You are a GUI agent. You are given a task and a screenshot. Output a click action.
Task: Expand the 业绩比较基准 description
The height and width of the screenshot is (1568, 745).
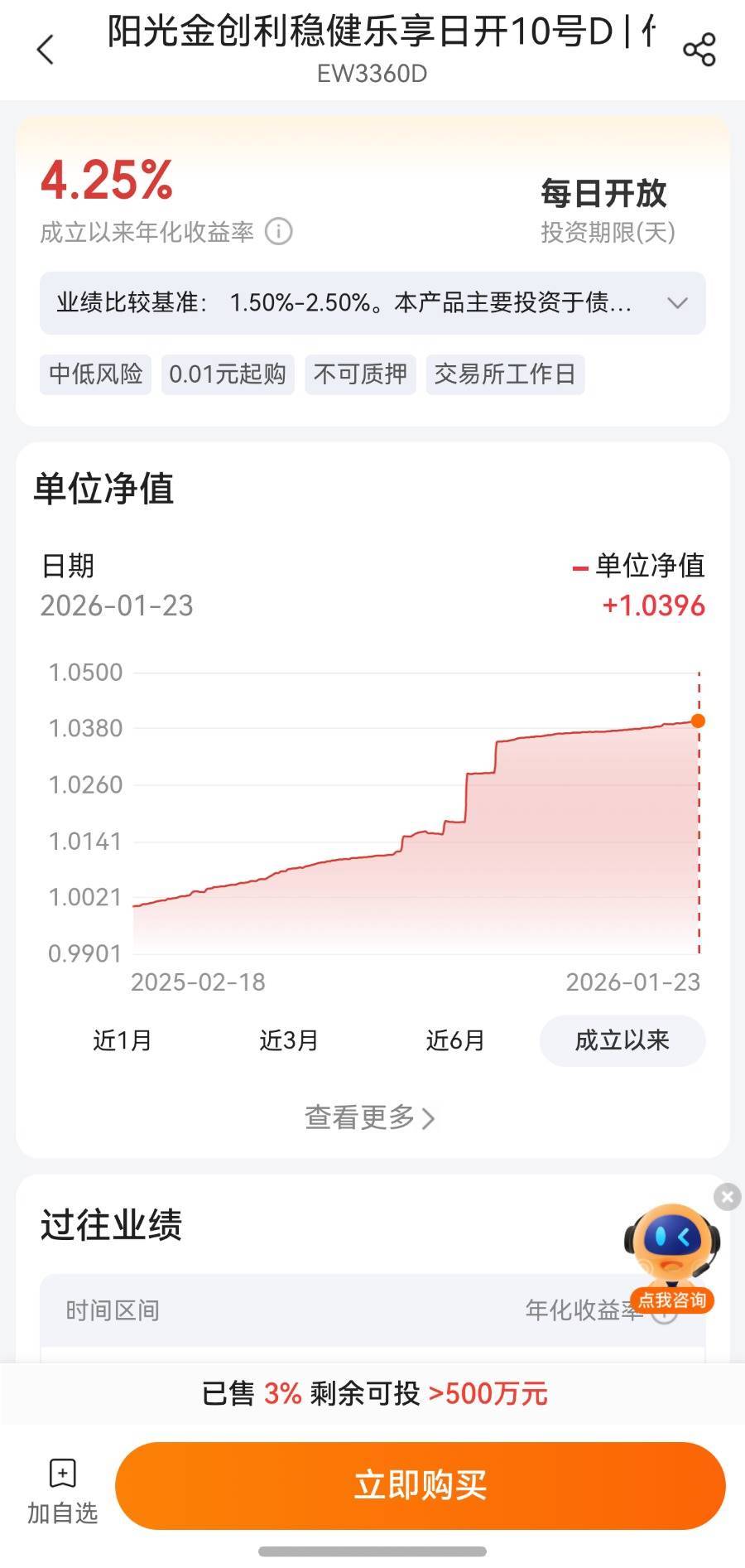pyautogui.click(x=677, y=303)
